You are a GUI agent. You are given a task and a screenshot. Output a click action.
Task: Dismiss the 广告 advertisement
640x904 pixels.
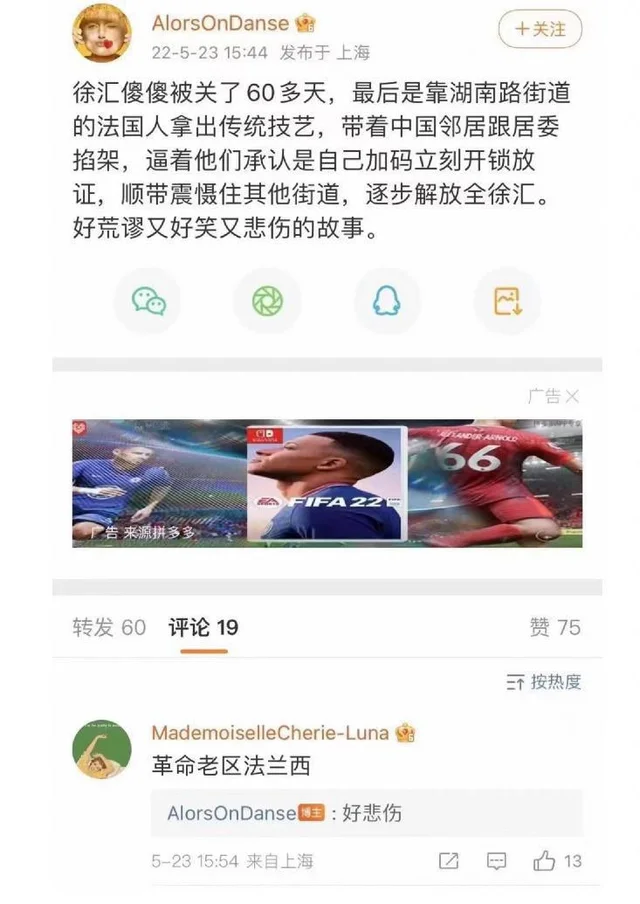(x=571, y=397)
